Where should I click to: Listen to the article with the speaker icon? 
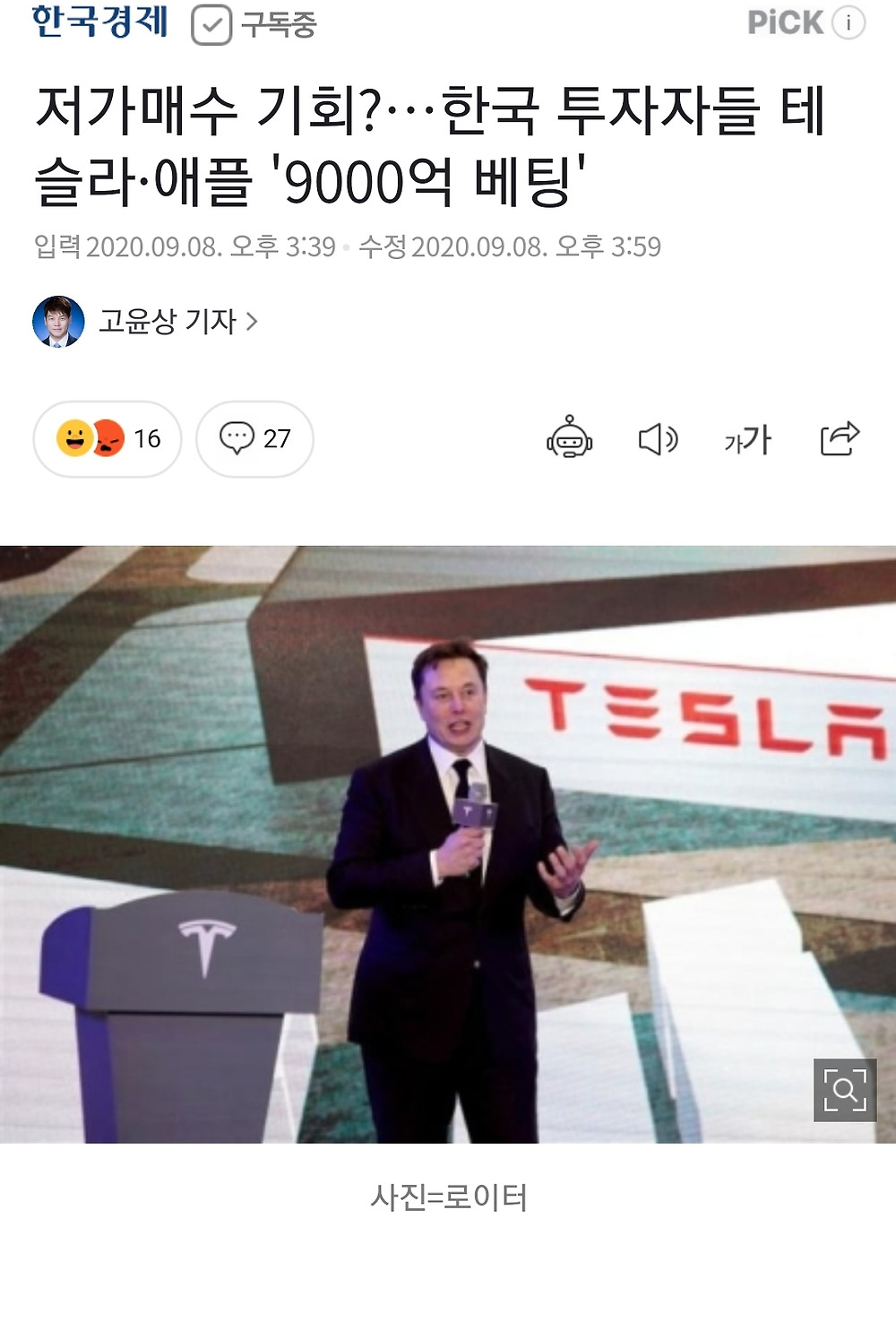click(x=659, y=439)
